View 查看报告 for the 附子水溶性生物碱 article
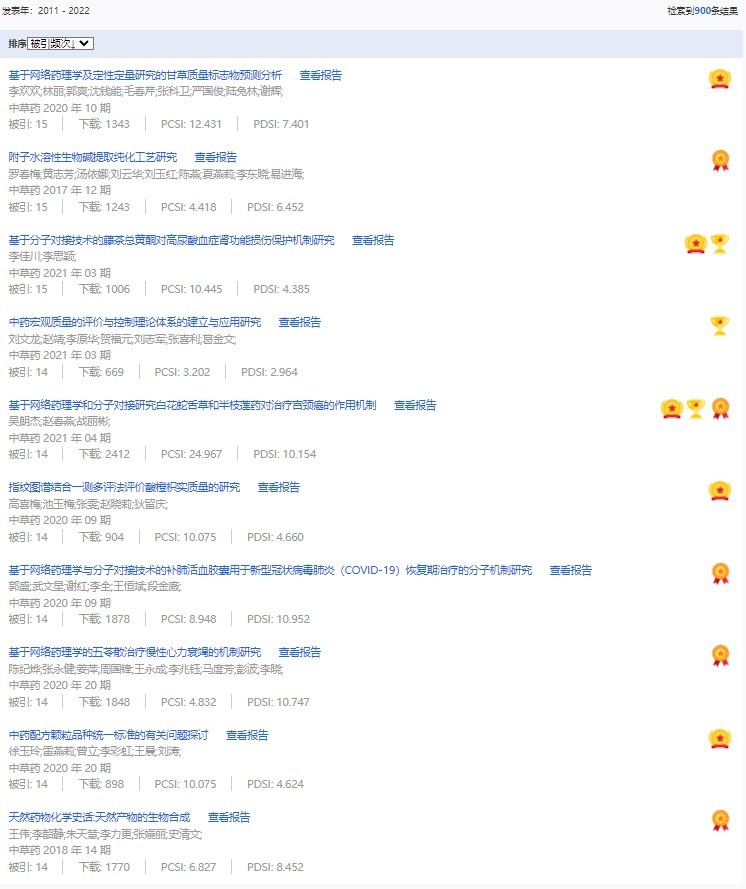Viewport: 746px width, 889px height. coord(215,157)
